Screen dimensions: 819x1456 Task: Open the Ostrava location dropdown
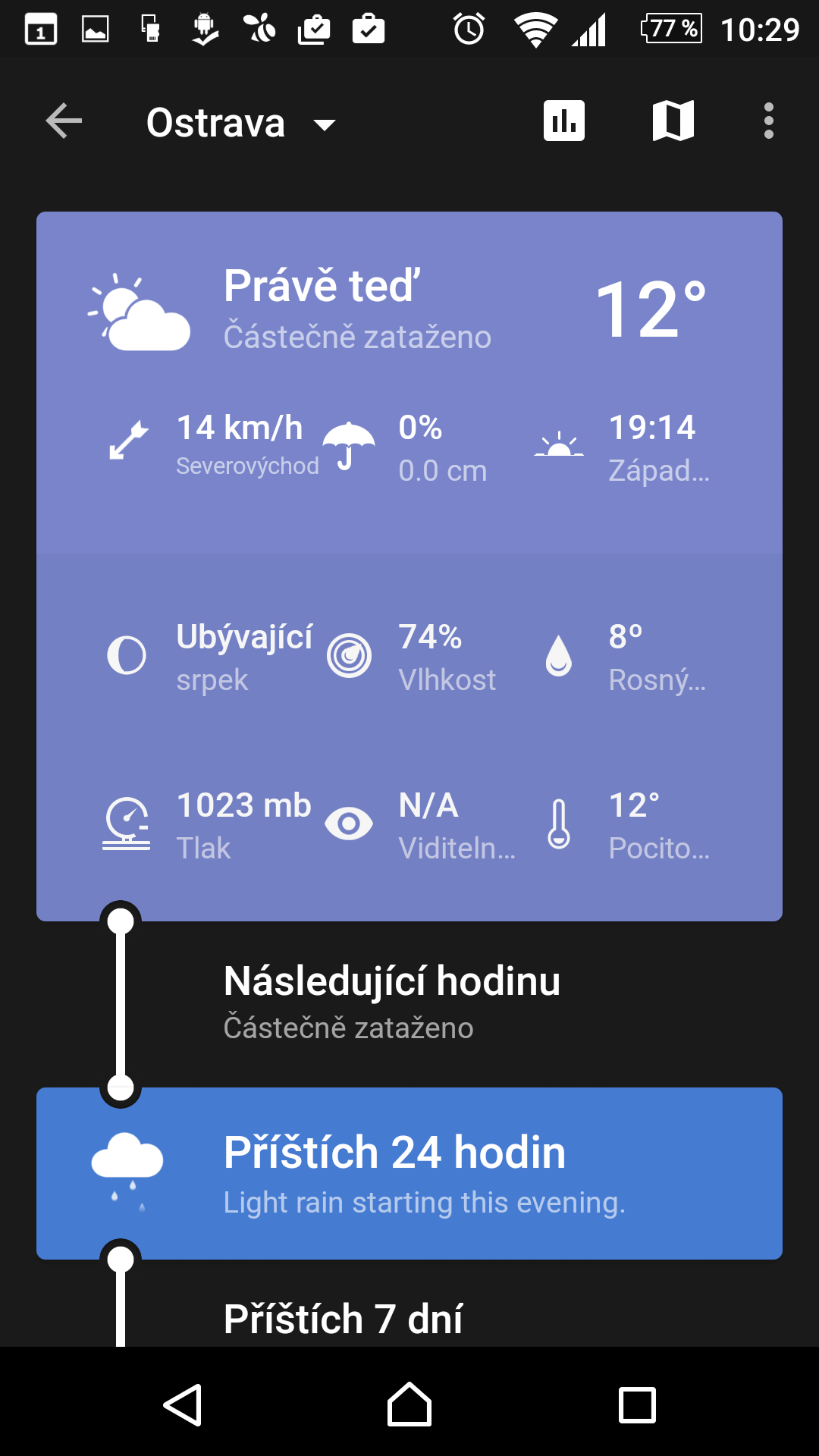coord(241,123)
